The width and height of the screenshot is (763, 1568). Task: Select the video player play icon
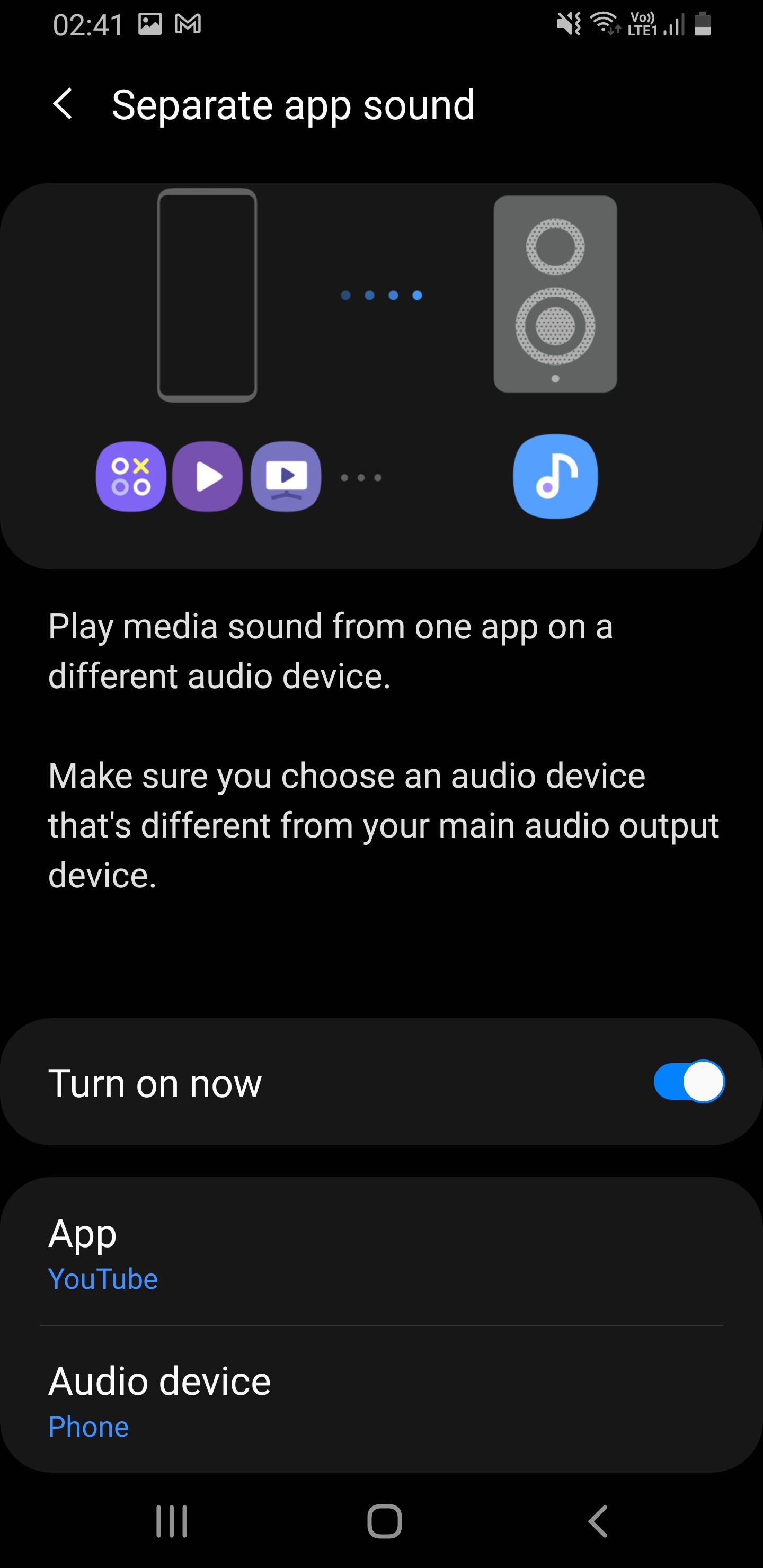(x=207, y=476)
